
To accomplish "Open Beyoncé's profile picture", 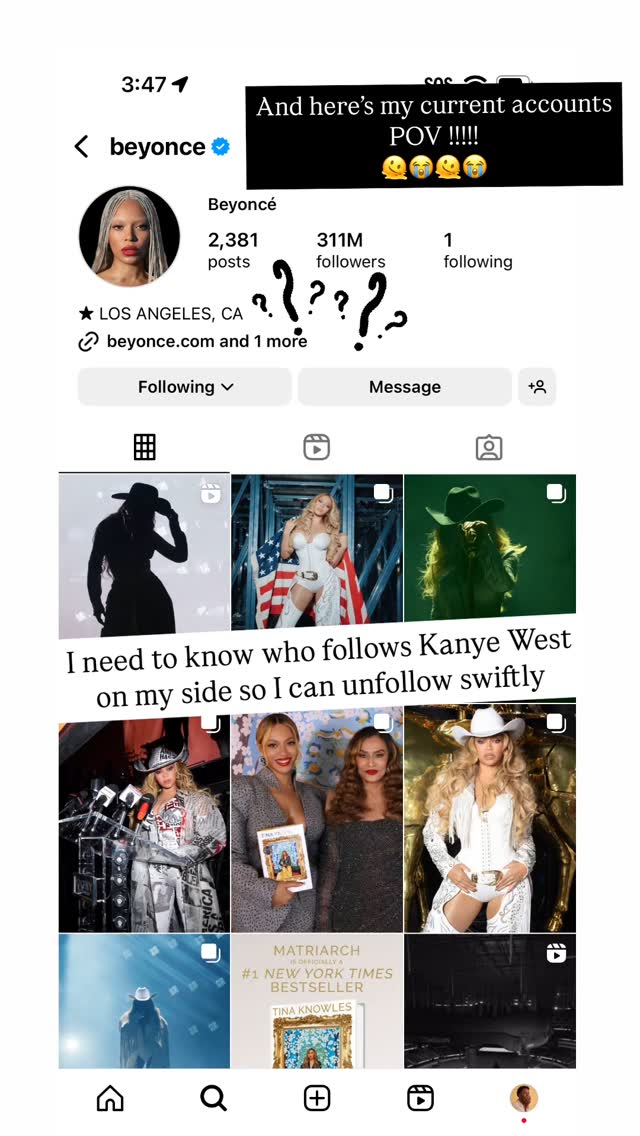I will tap(129, 236).
